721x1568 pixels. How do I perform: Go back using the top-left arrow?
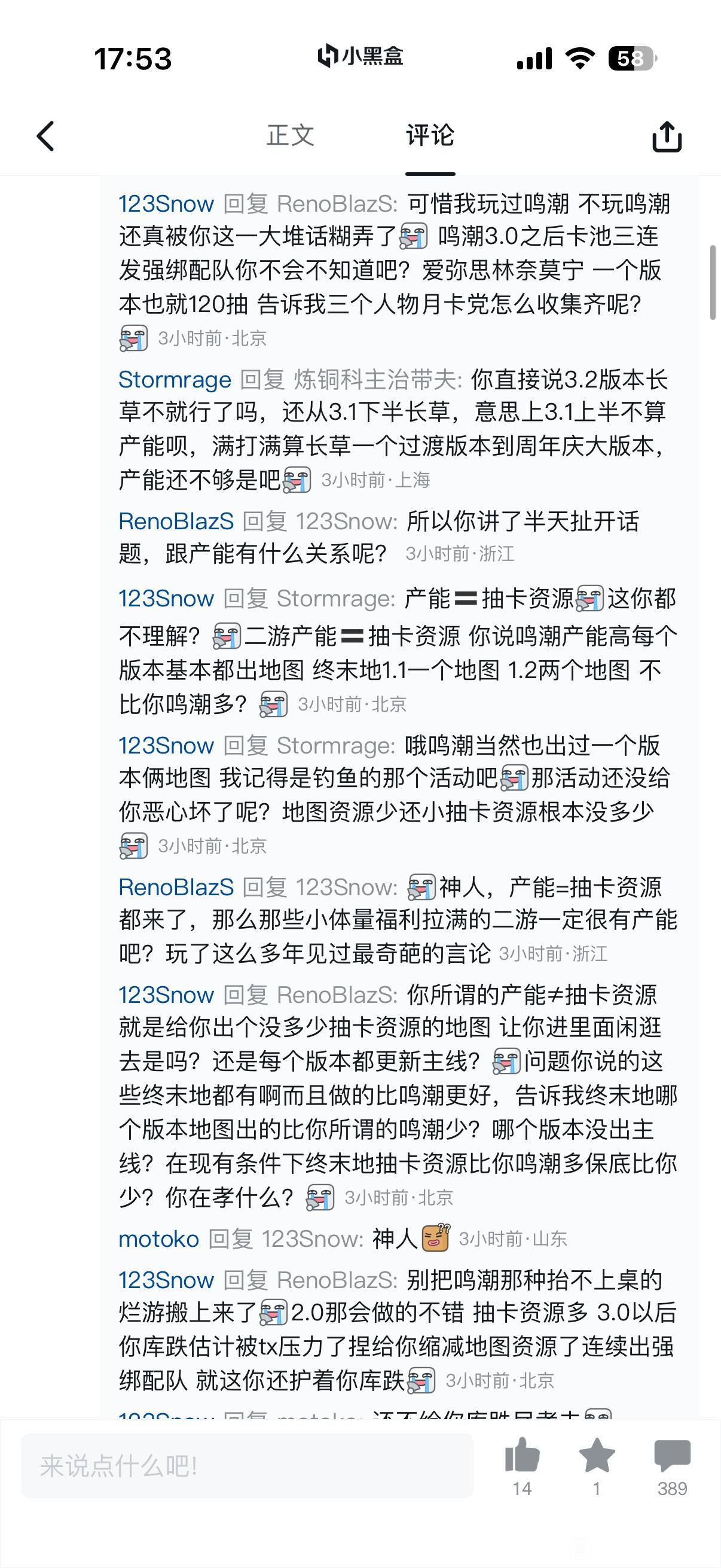click(x=45, y=136)
